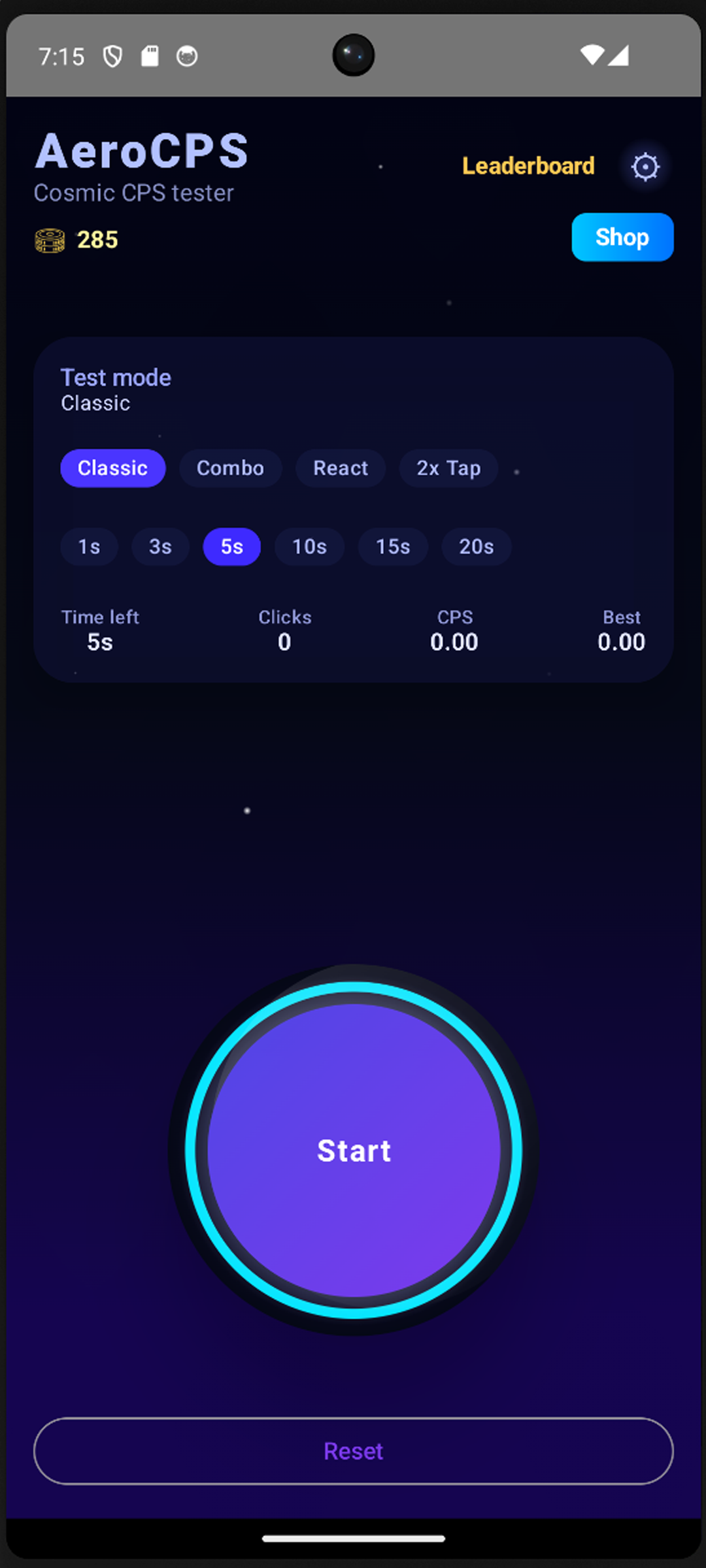
Task: Switch to React mode
Action: coord(340,468)
